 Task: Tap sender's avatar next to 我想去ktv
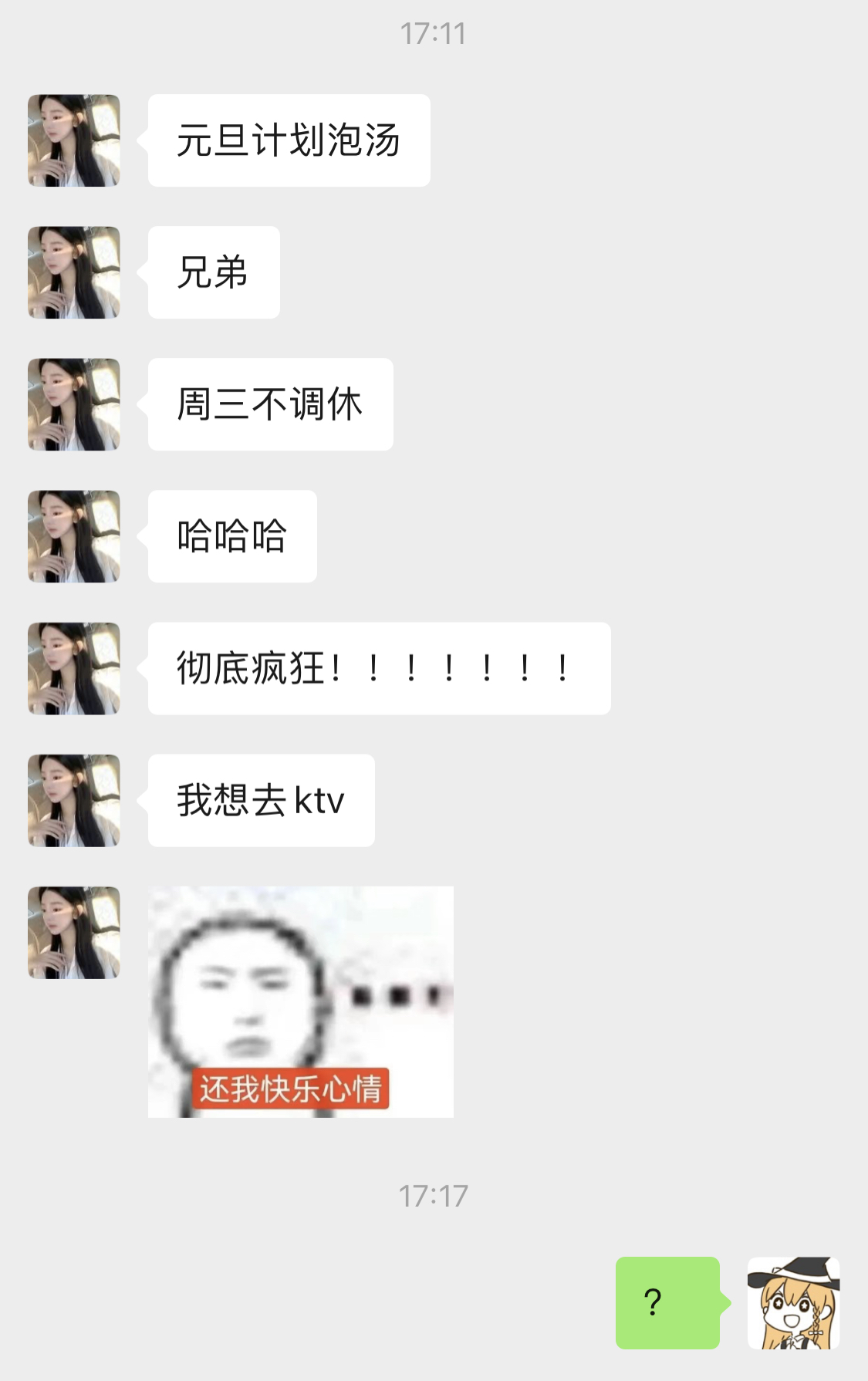pos(74,800)
